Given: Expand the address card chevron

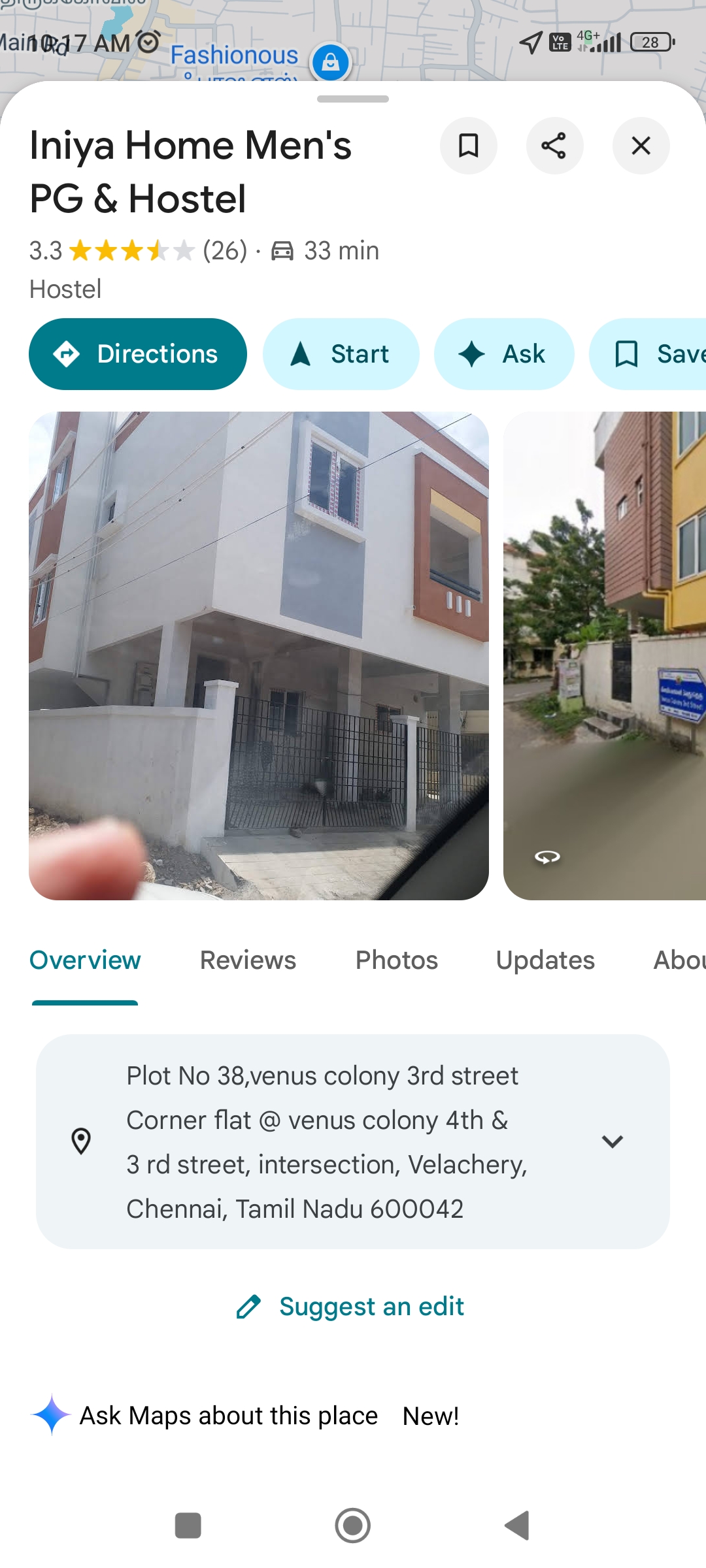Looking at the screenshot, I should (612, 1141).
